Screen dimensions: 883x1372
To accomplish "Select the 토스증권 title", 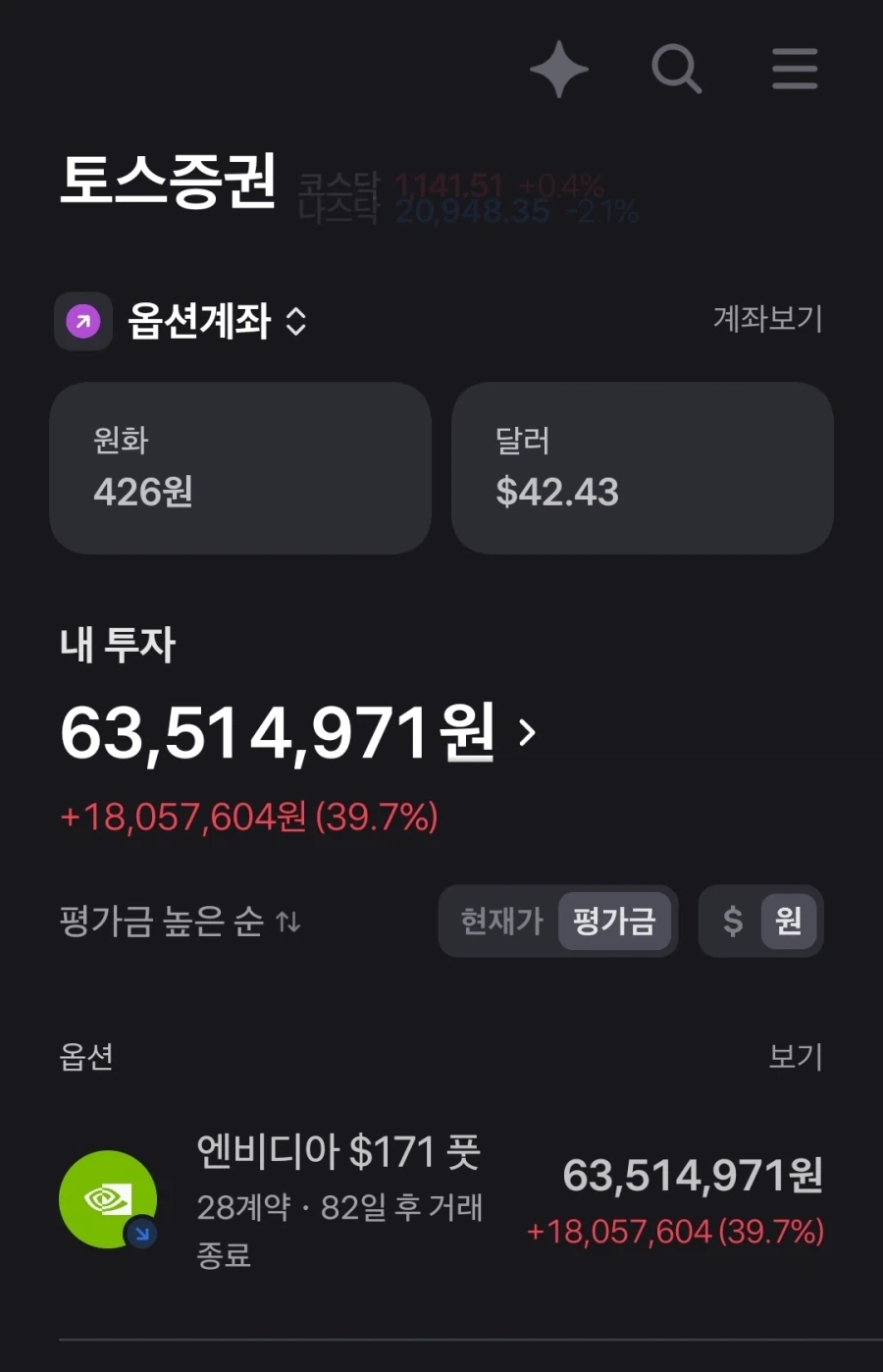I will pyautogui.click(x=172, y=182).
